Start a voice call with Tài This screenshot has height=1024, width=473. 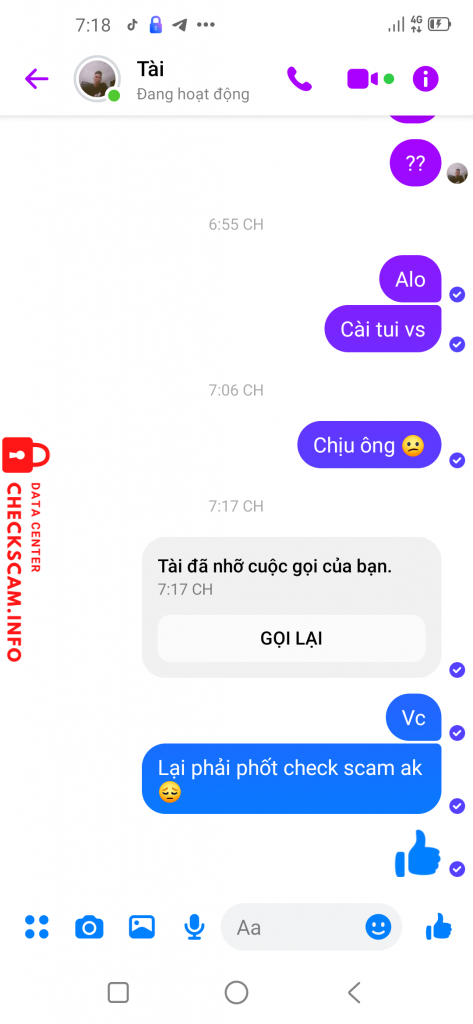coord(299,79)
